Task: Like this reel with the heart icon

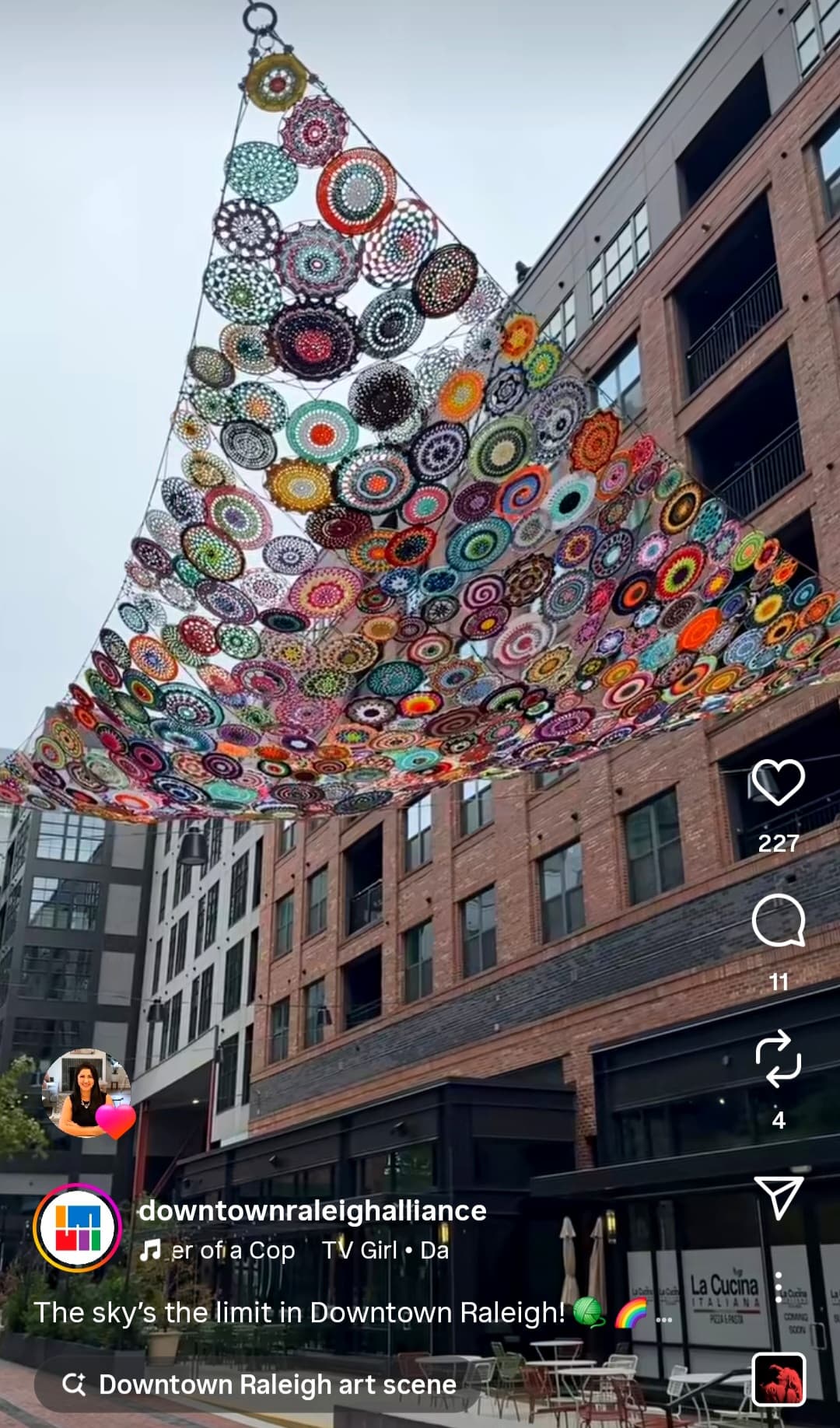Action: [778, 782]
